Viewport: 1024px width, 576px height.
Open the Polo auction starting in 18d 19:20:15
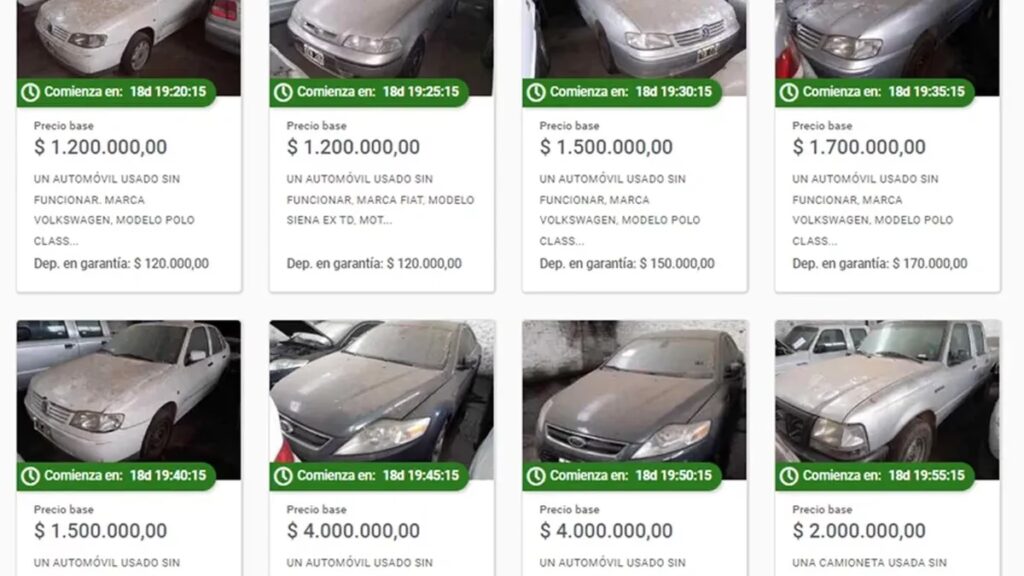point(128,190)
